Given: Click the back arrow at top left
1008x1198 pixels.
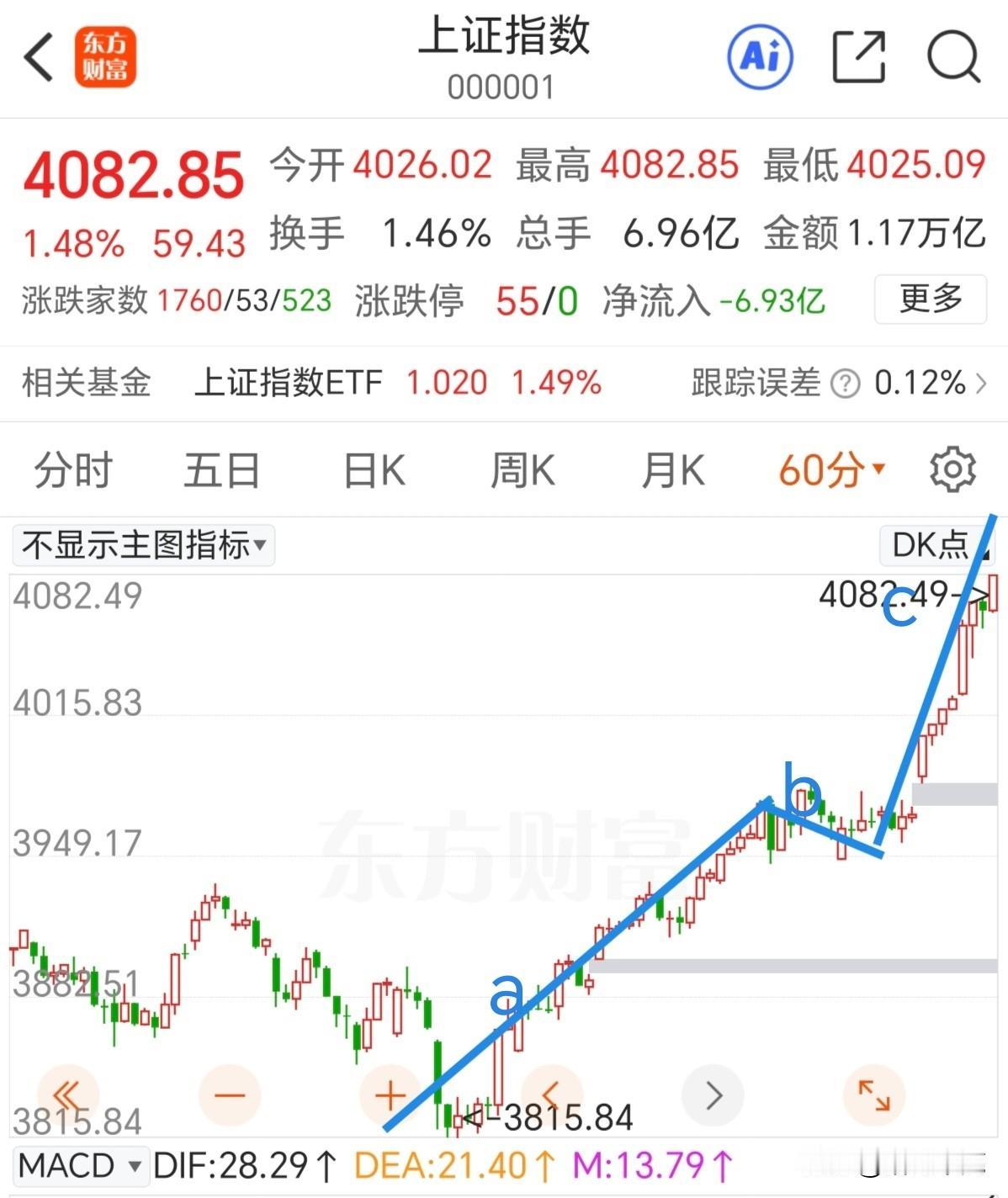Looking at the screenshot, I should (37, 59).
